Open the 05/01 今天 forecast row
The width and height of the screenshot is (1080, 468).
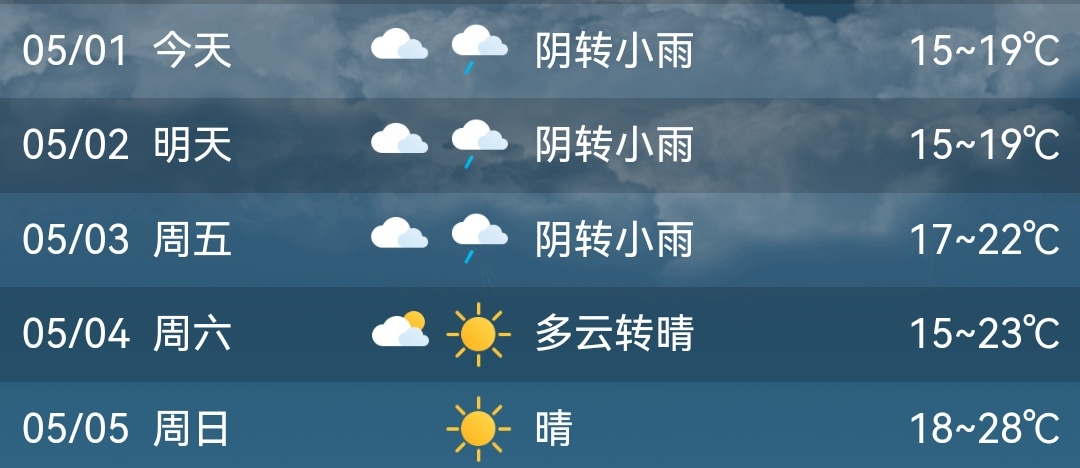(540, 50)
